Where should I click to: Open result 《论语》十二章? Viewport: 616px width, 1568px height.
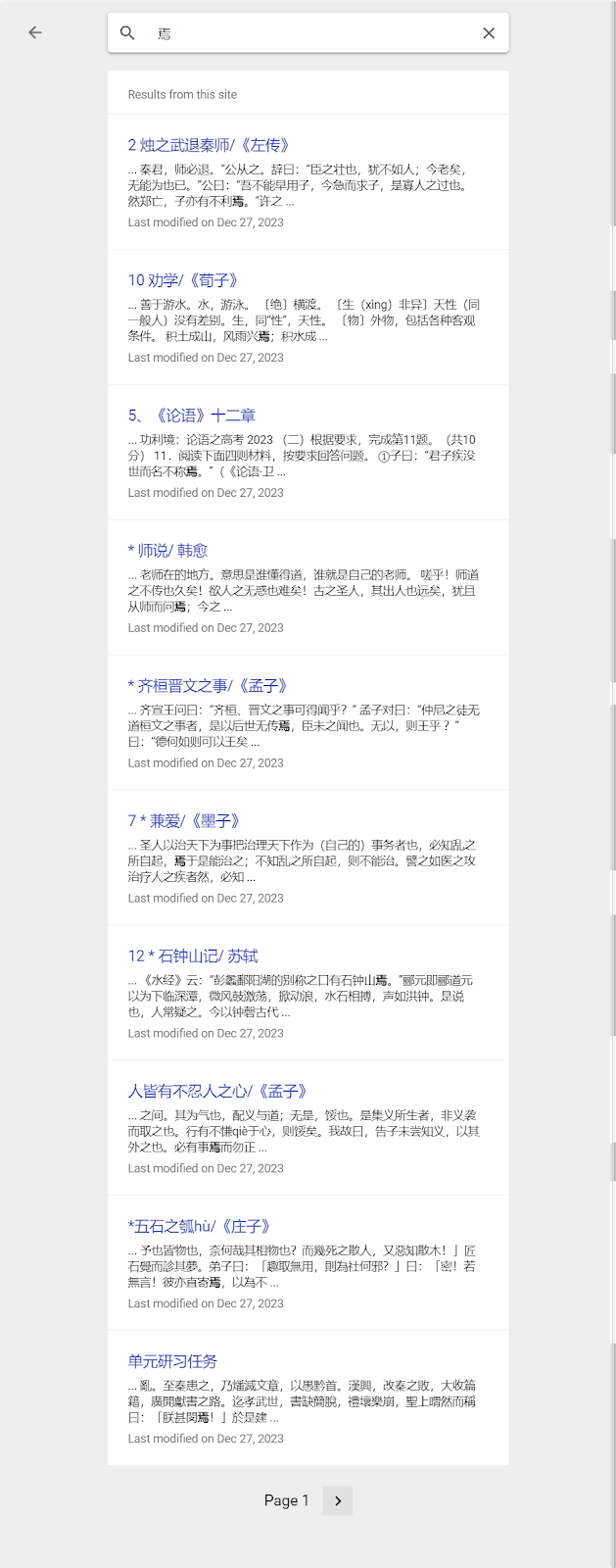[x=192, y=416]
